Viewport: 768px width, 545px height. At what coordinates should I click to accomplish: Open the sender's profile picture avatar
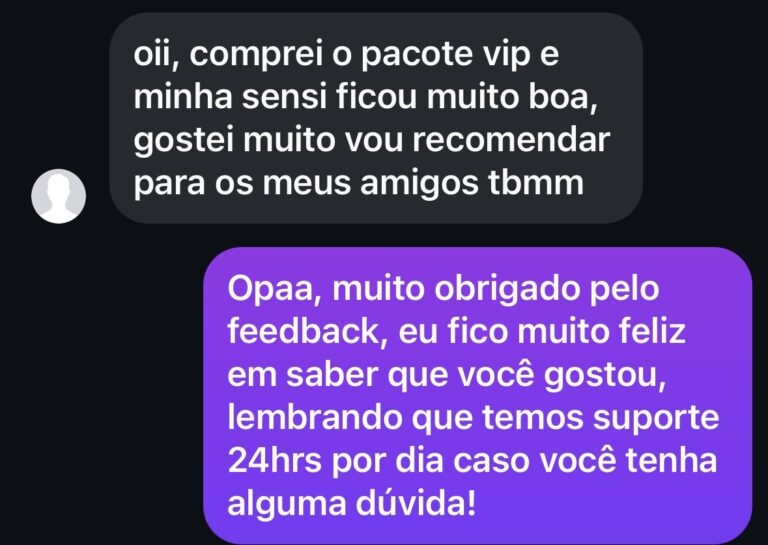59,195
